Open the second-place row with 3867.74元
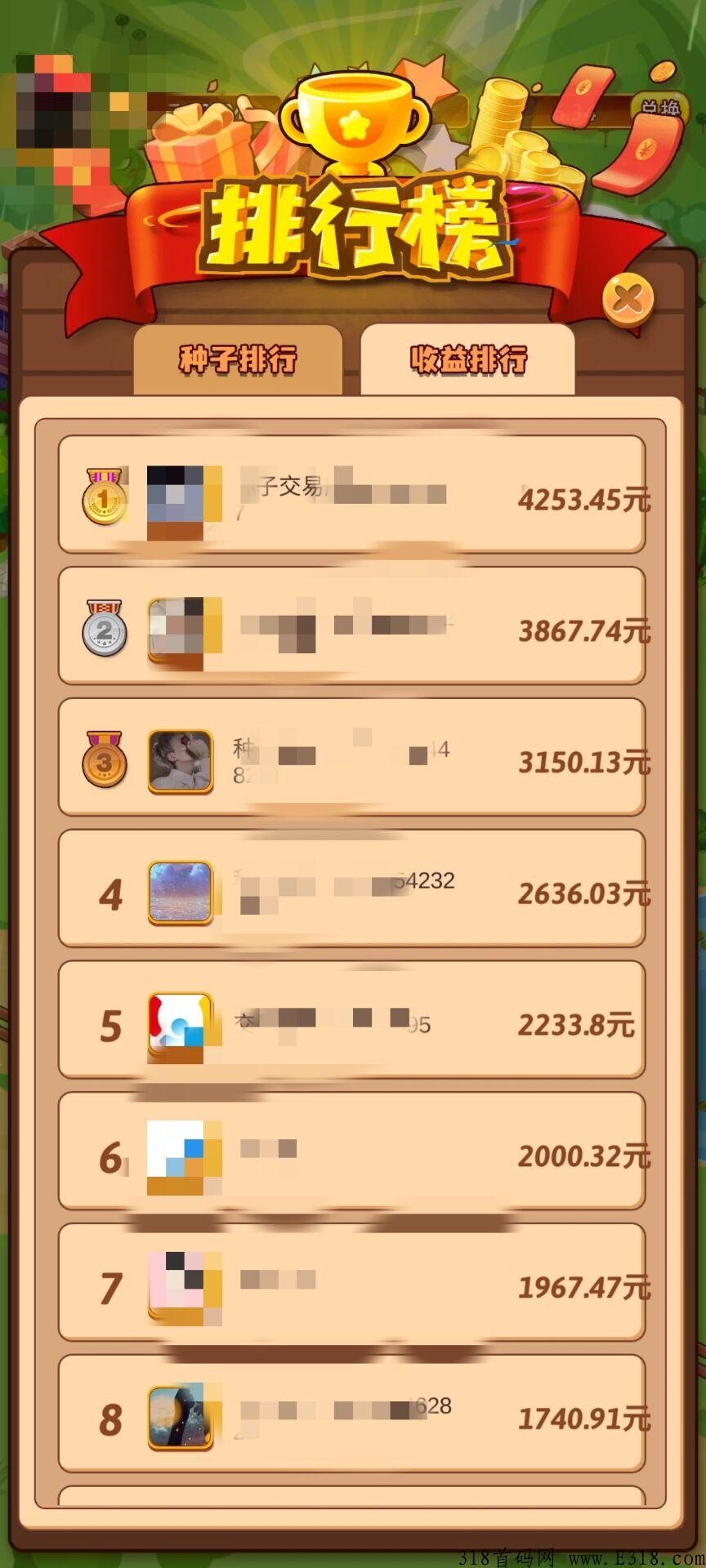The height and width of the screenshot is (1568, 706). click(351, 626)
